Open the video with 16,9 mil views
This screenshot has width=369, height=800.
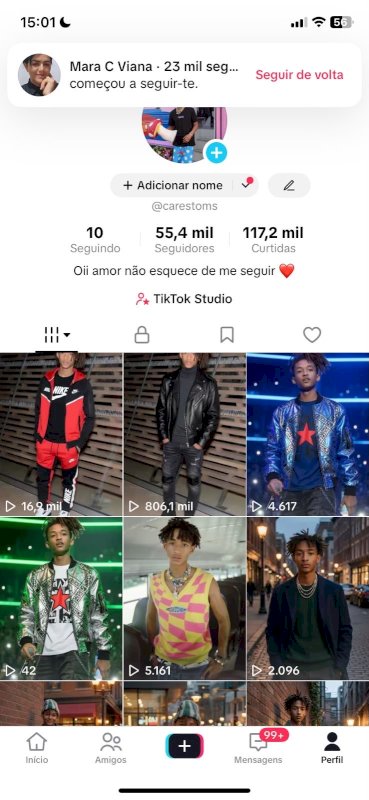(x=61, y=434)
